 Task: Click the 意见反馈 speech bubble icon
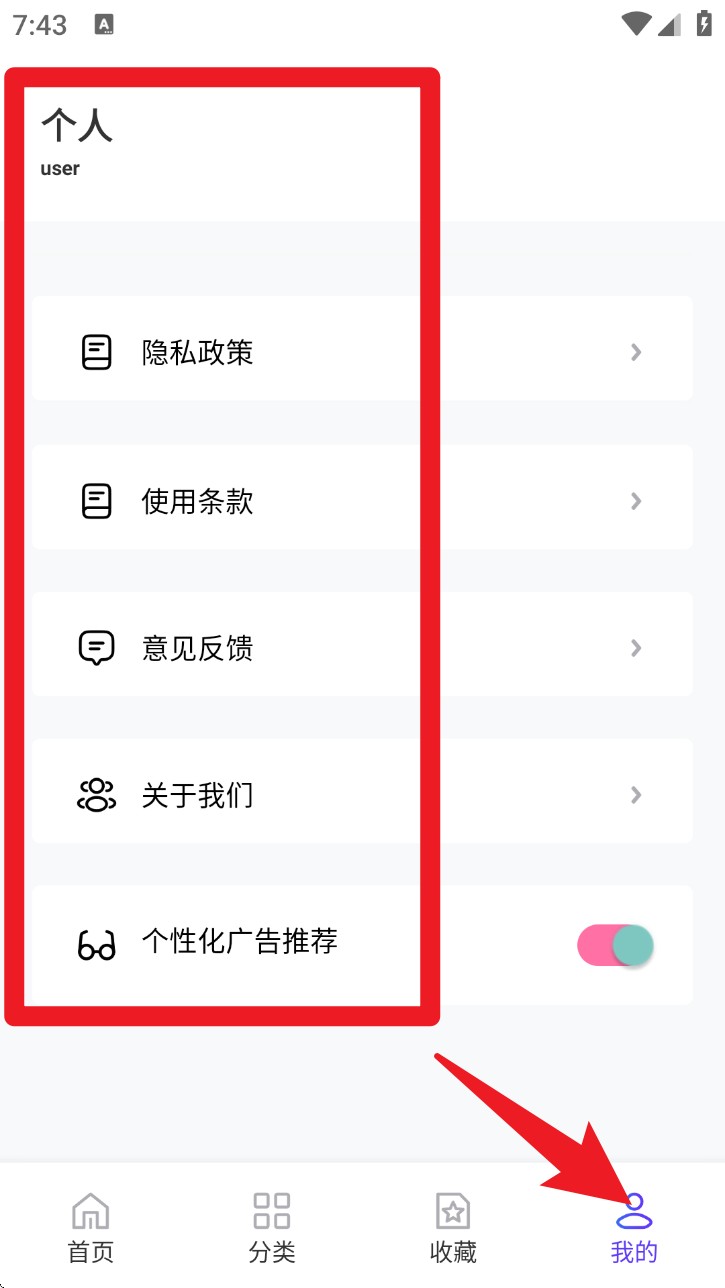click(95, 646)
